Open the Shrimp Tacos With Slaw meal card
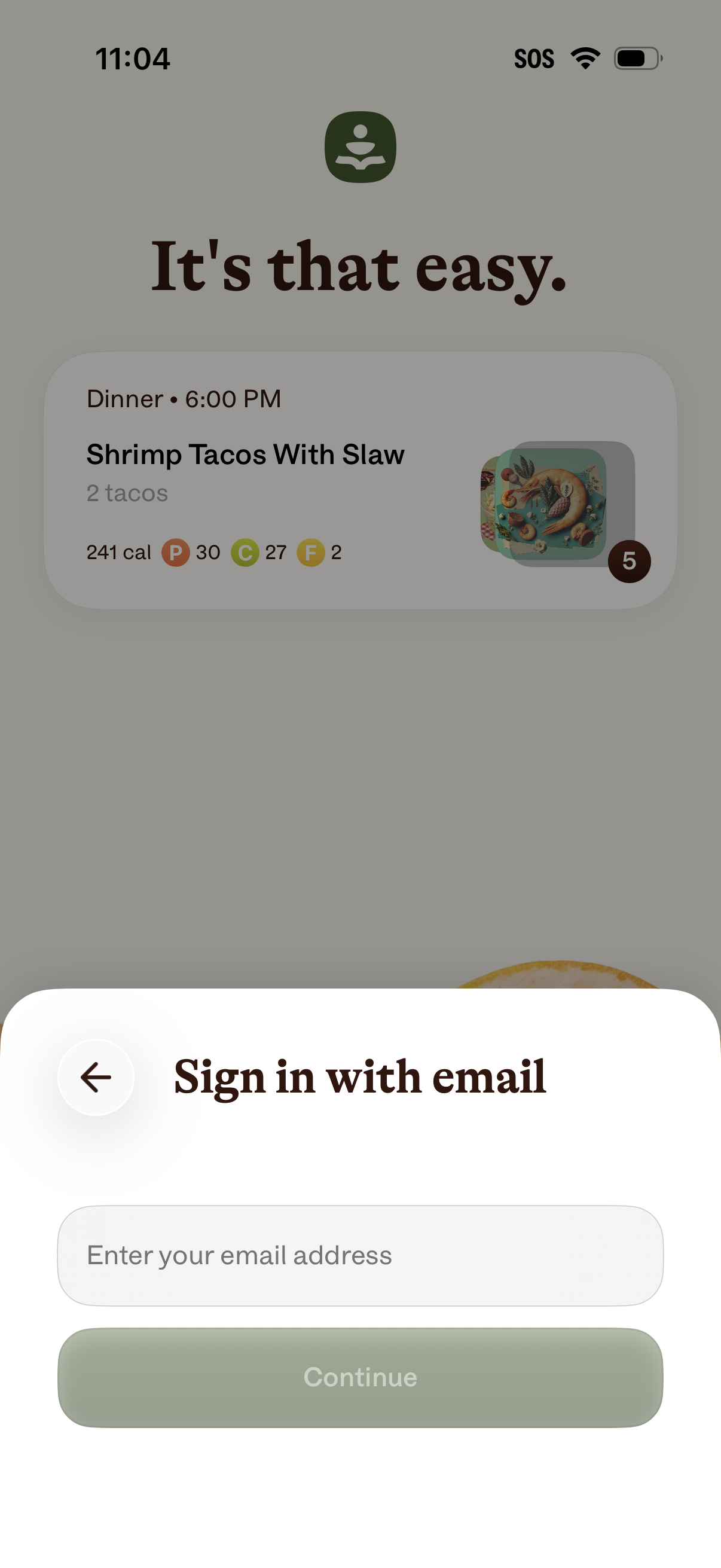This screenshot has width=721, height=1568. pyautogui.click(x=360, y=479)
